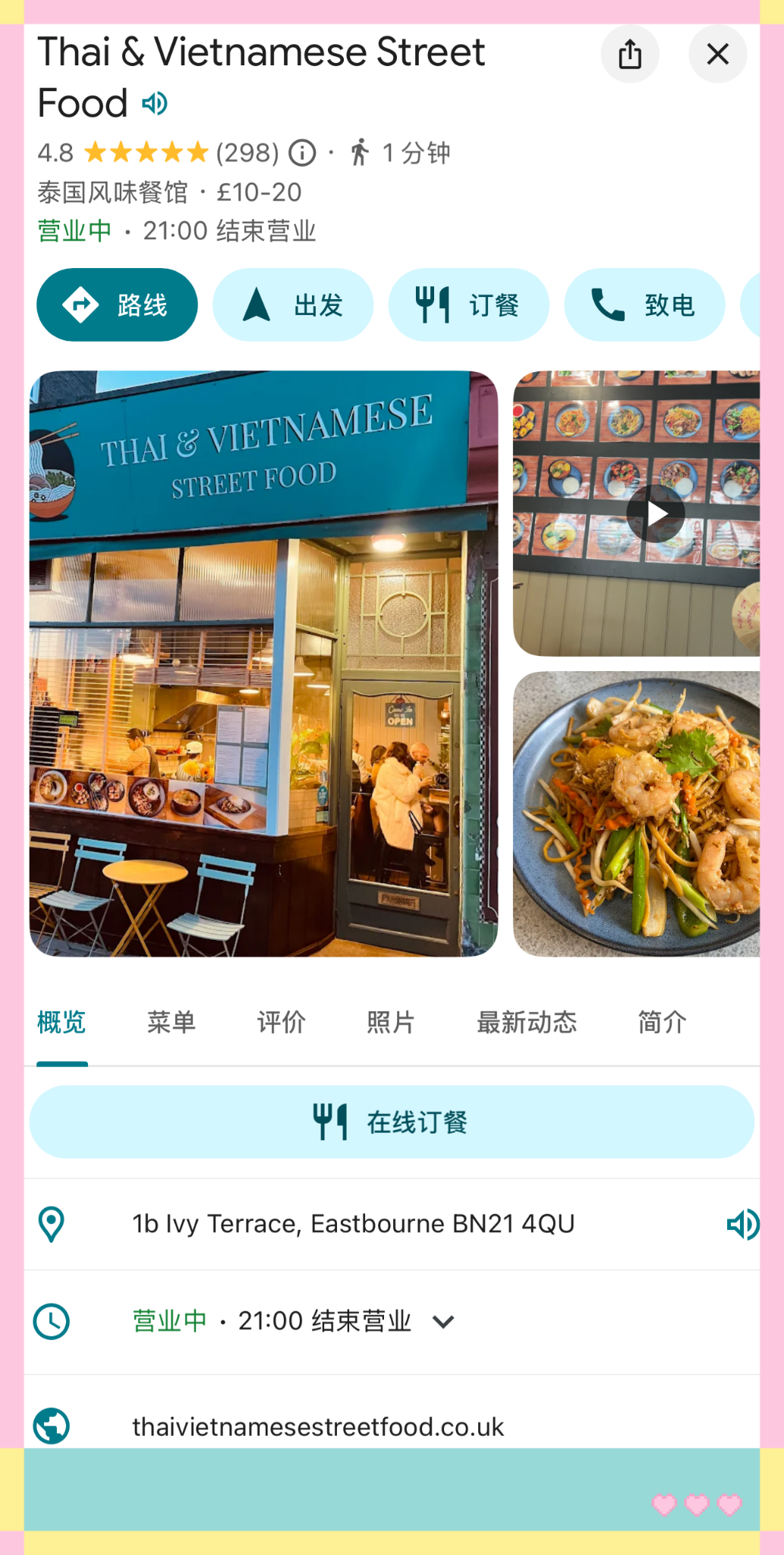Switch to the 照片 photos tab
This screenshot has width=784, height=1555.
click(391, 1023)
